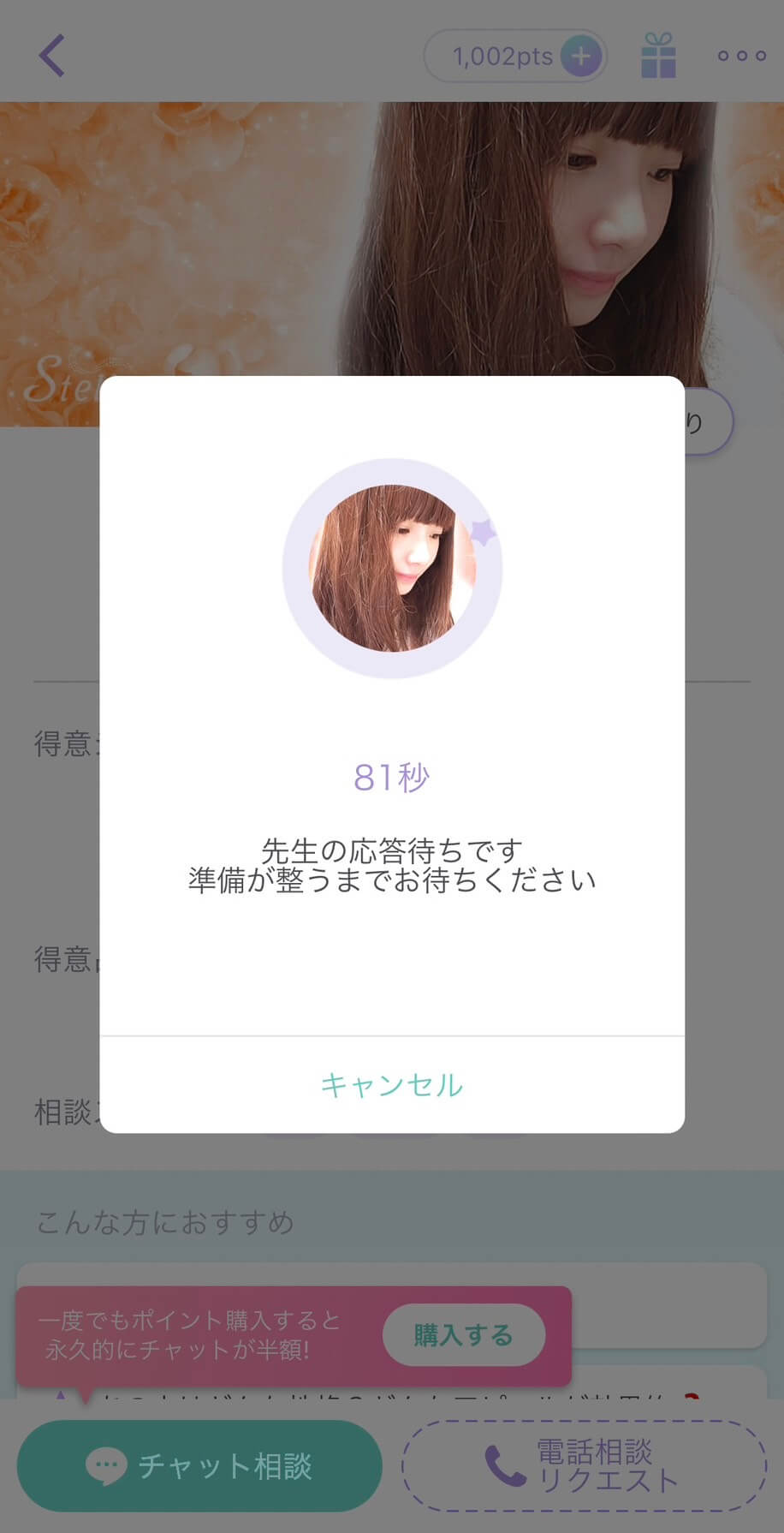Go back with the top-left arrow
Screen dimensions: 784x1533
click(52, 57)
